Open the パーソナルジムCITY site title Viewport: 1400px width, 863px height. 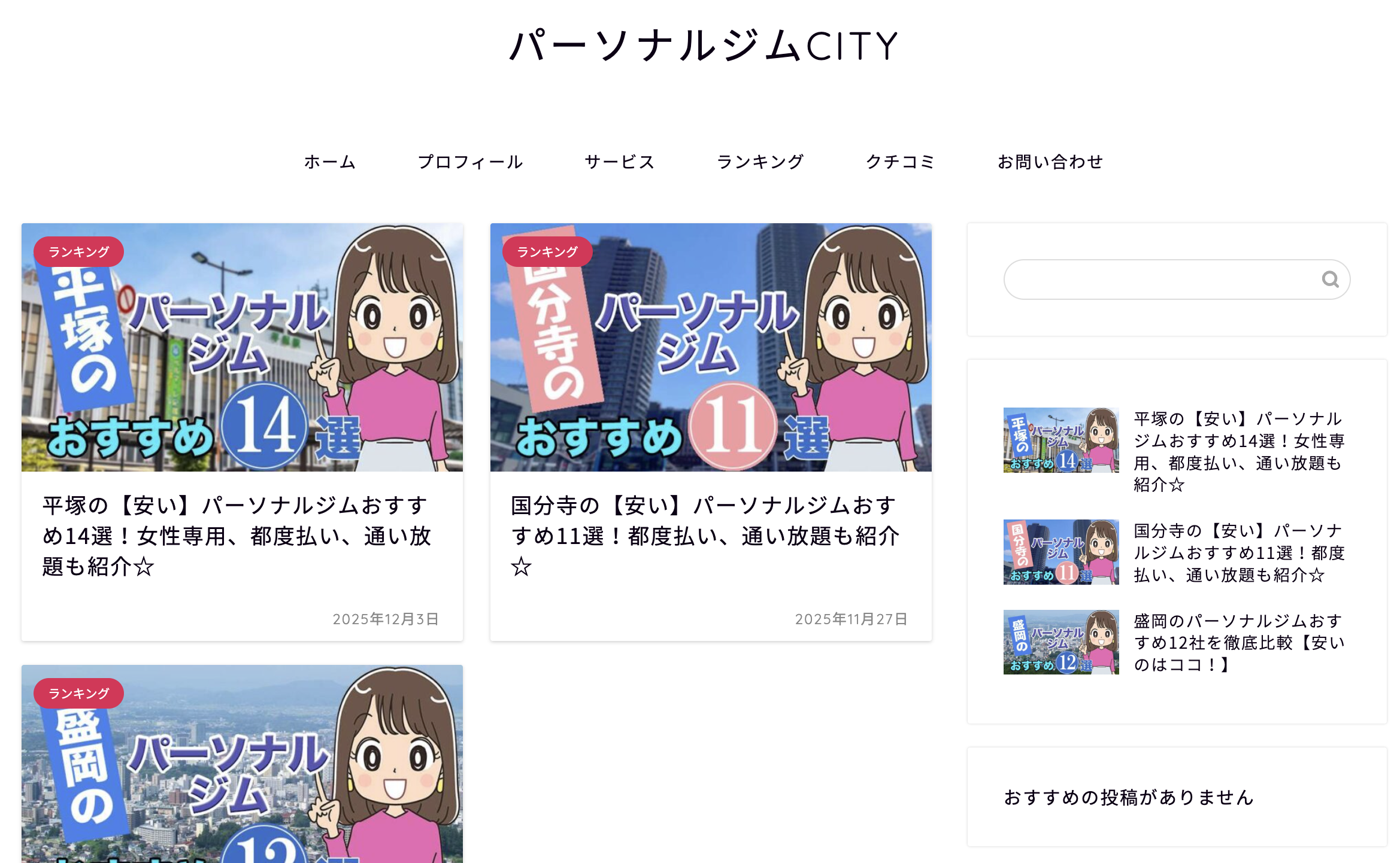tap(703, 46)
